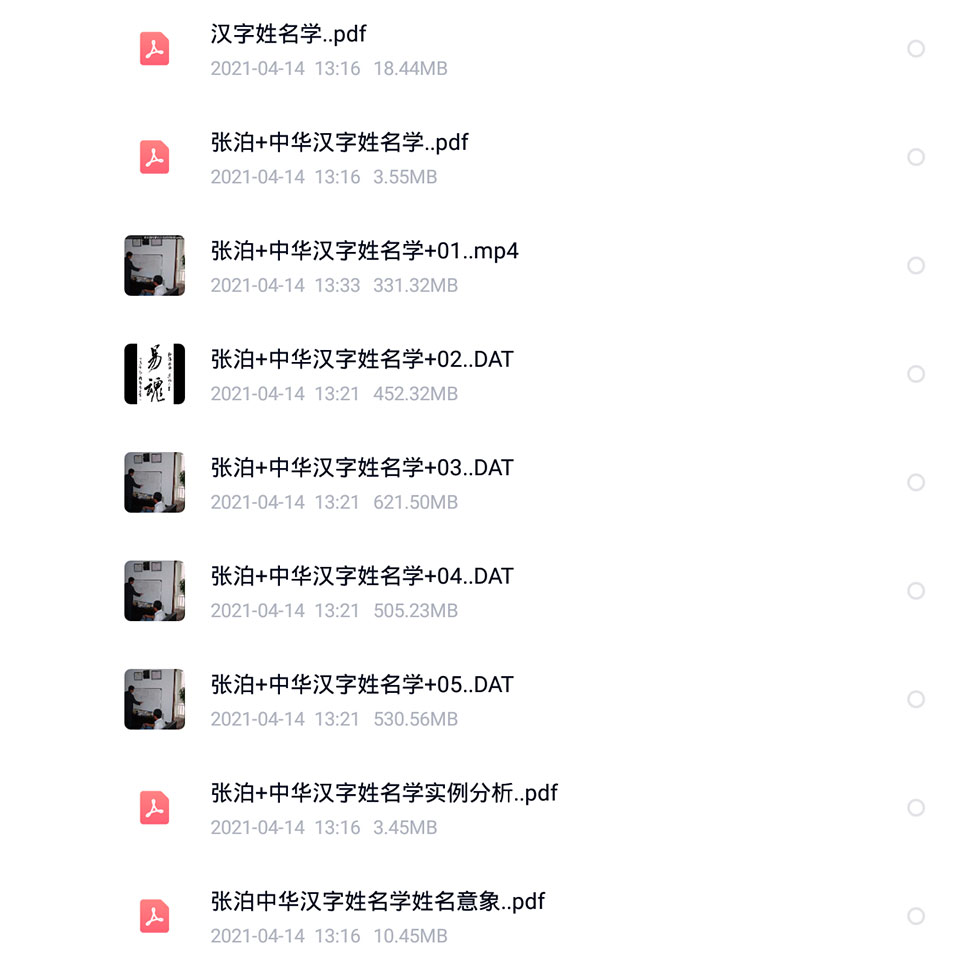Choose the +05..DAT file via its circle
Screen dimensions: 960x960
pos(916,700)
